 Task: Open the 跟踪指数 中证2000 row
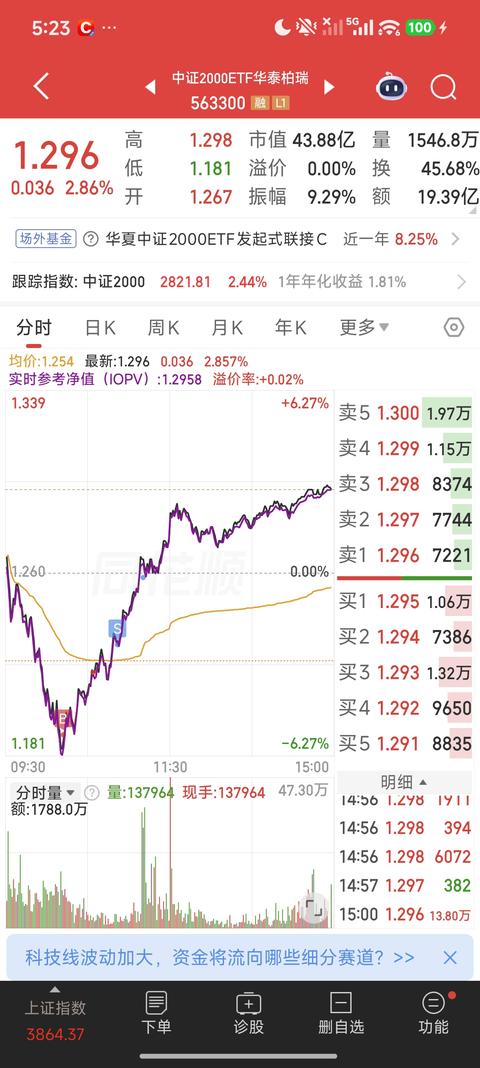coord(240,282)
